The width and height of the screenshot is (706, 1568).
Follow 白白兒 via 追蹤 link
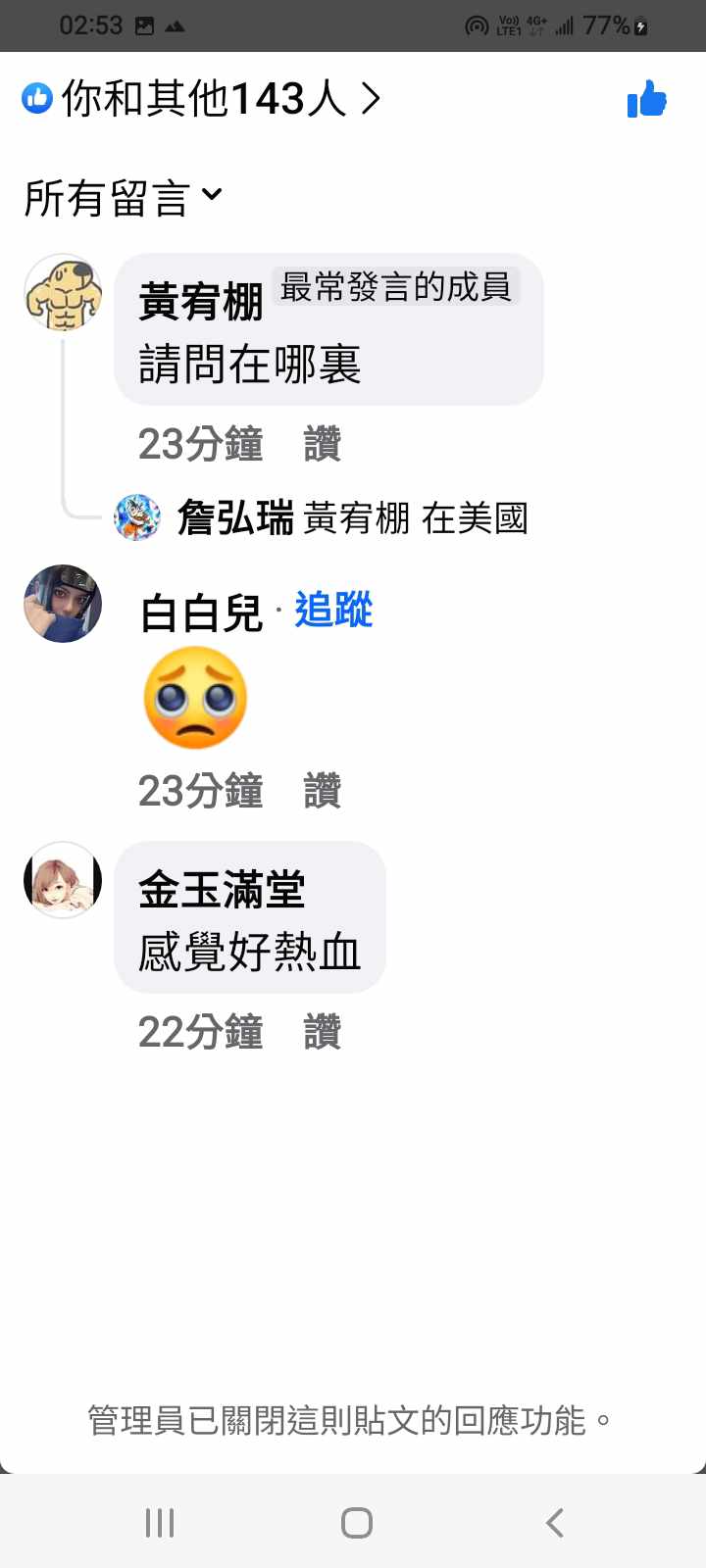333,611
